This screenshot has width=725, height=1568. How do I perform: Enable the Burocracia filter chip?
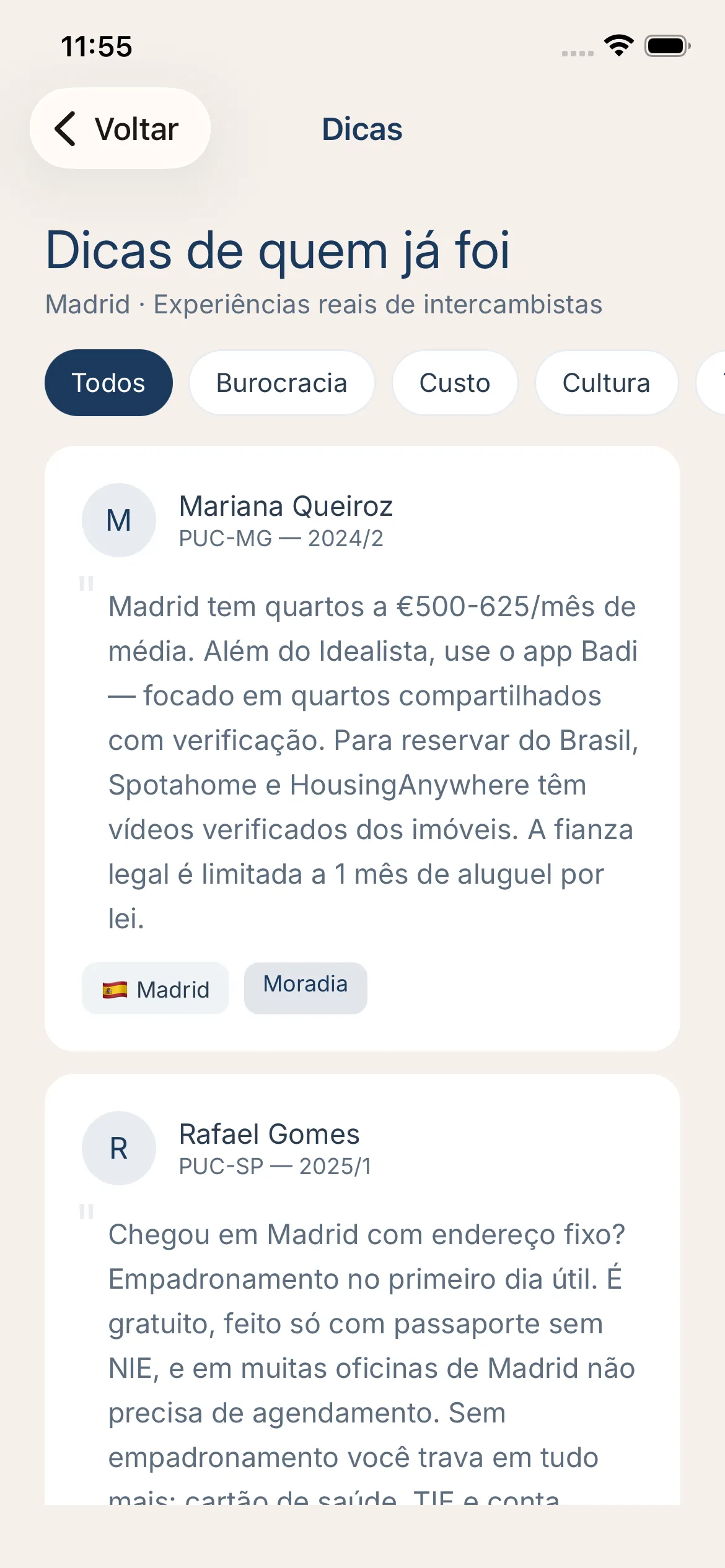point(281,383)
